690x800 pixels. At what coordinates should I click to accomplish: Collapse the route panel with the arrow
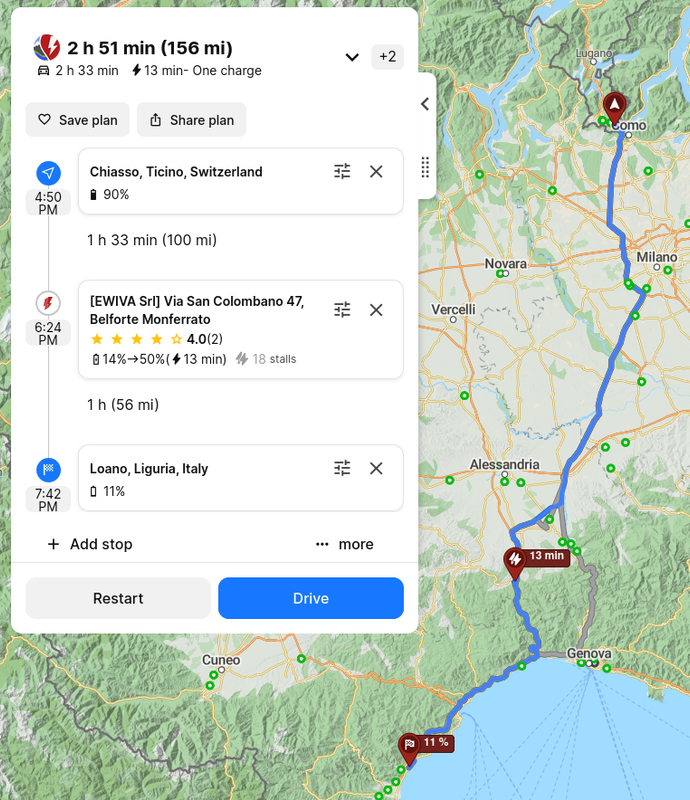click(x=424, y=104)
